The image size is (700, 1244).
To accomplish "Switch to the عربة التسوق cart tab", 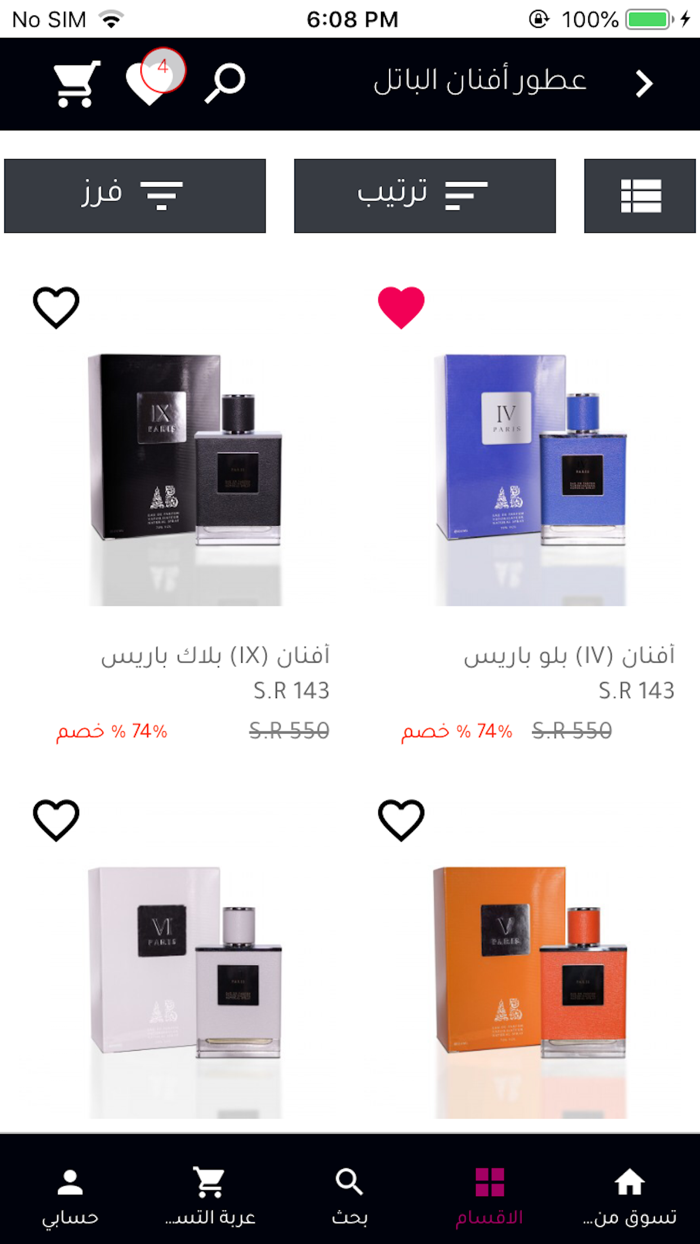I will pos(210,1198).
